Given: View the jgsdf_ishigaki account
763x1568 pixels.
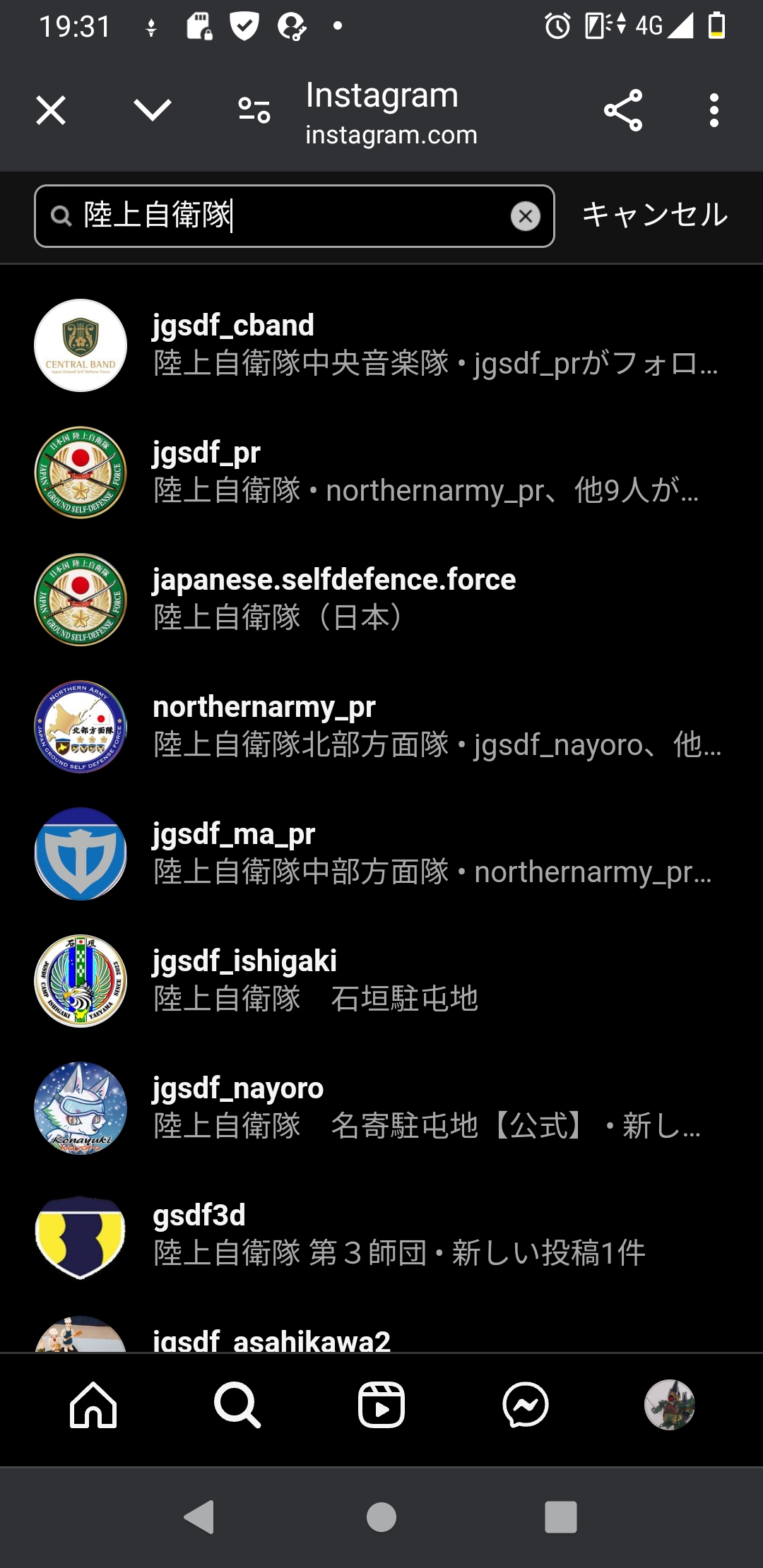Looking at the screenshot, I should click(x=381, y=981).
